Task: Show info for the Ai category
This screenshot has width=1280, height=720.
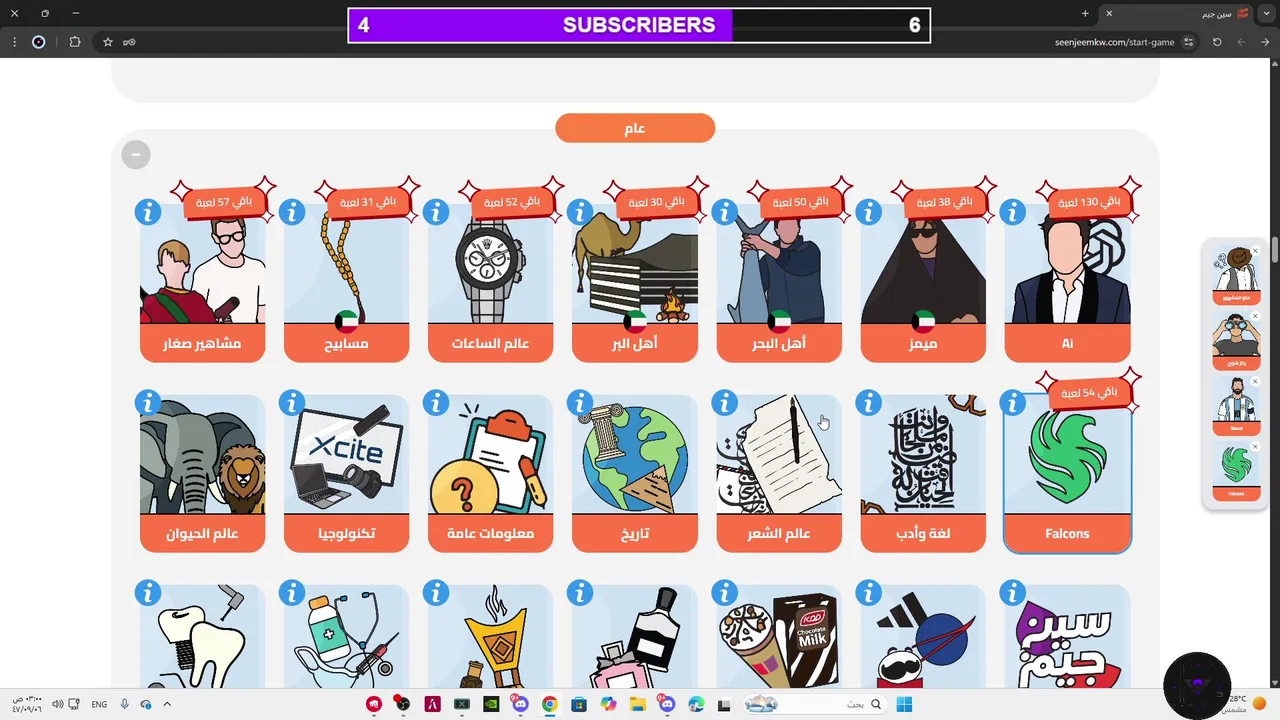Action: point(1012,212)
